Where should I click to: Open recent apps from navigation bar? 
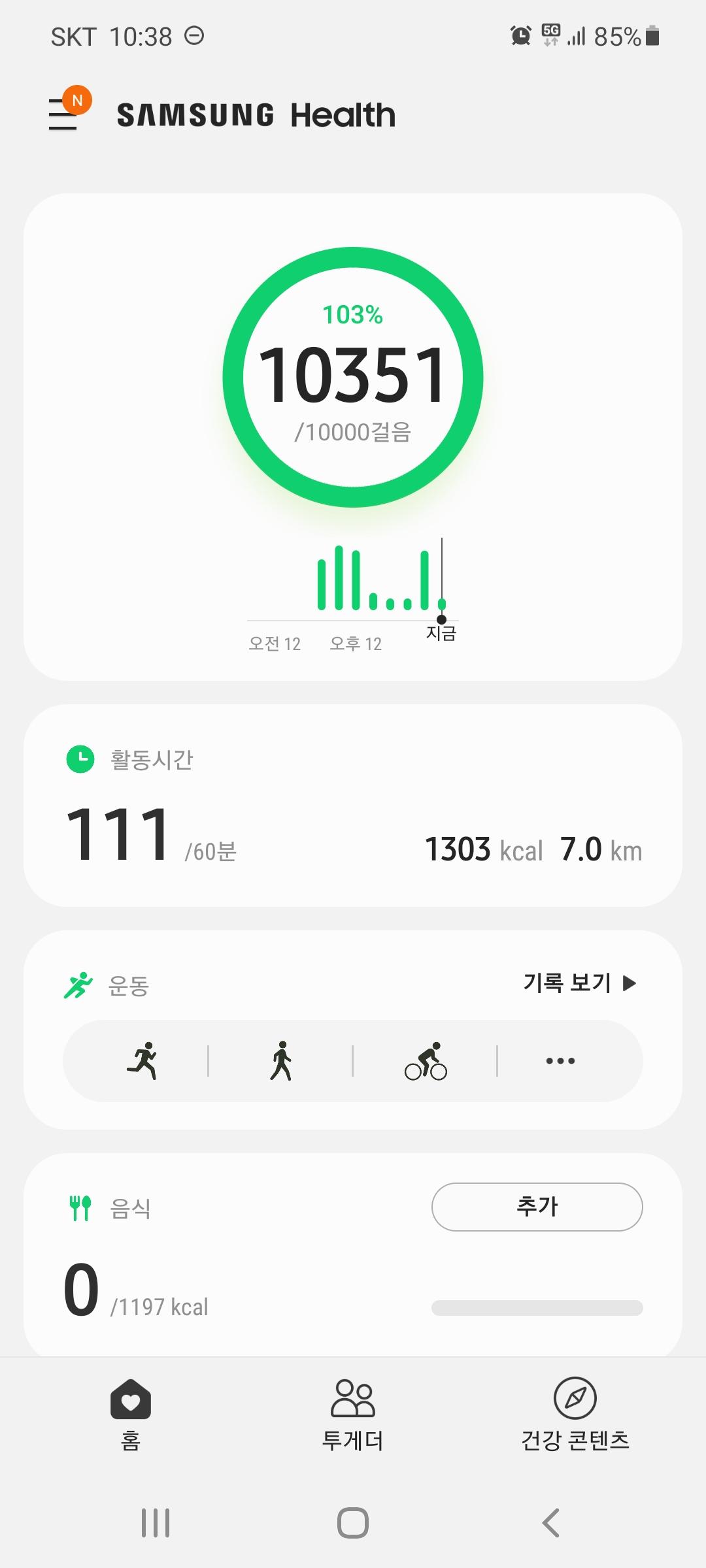[156, 1523]
